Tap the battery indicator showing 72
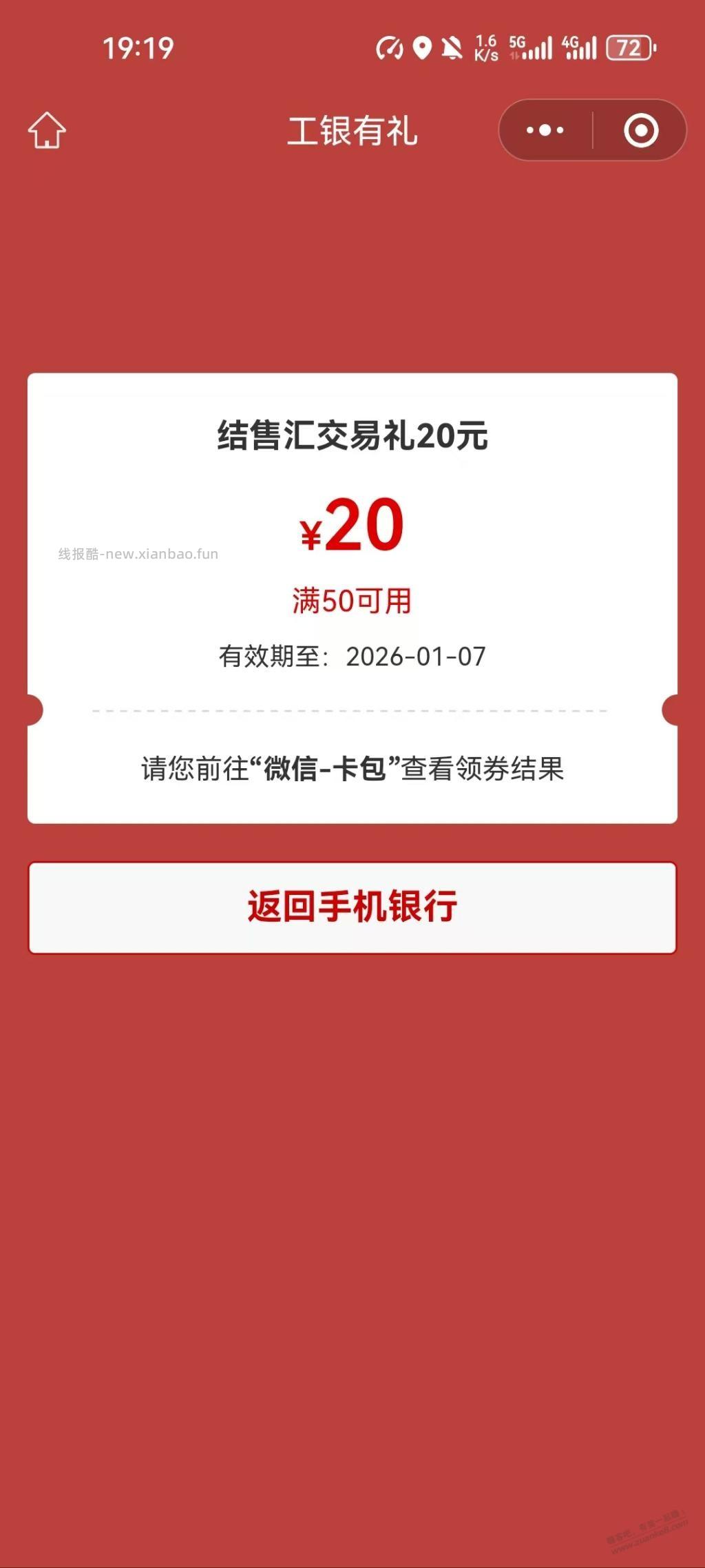 coord(631,48)
